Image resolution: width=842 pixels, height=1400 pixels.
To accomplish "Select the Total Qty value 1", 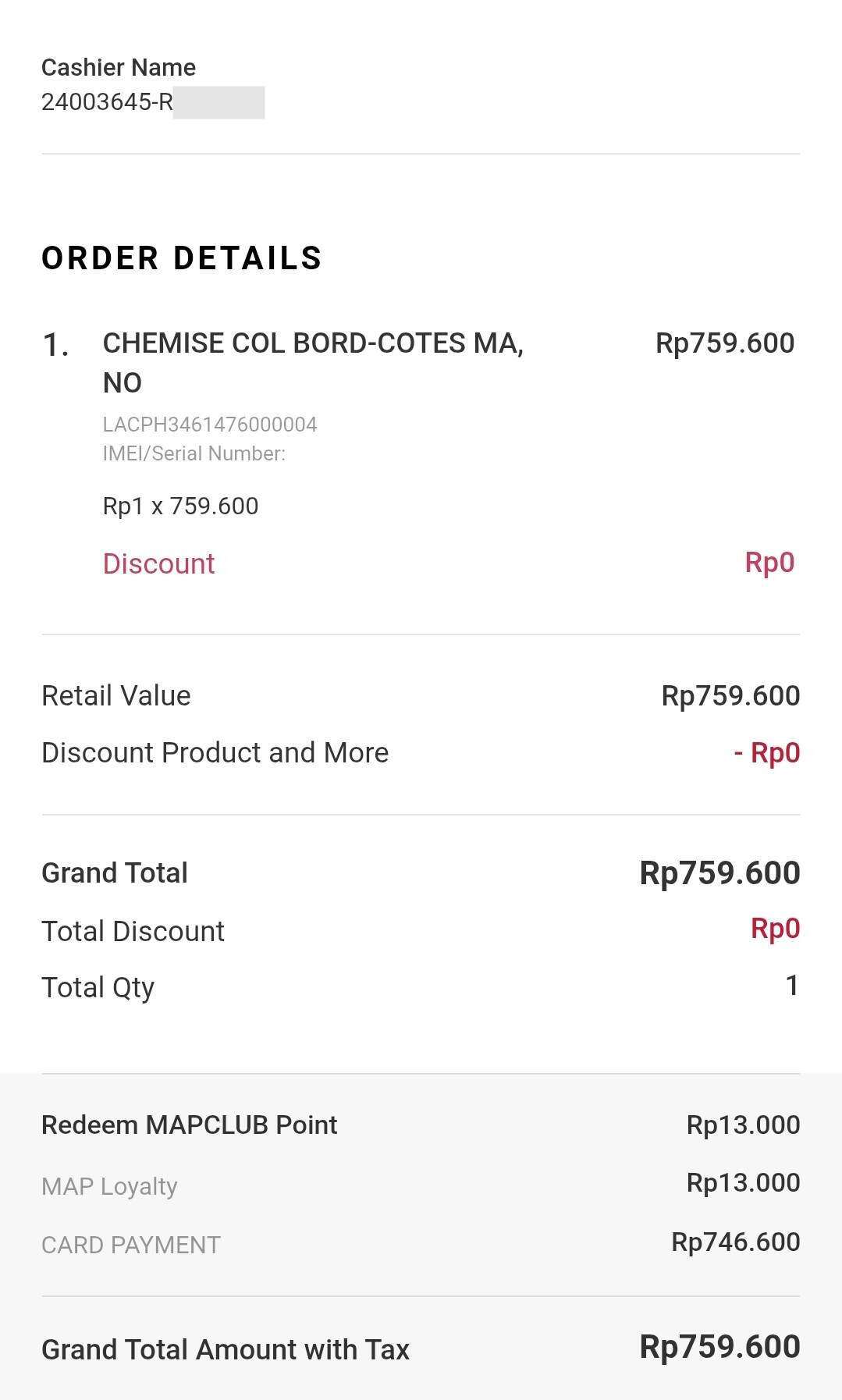I will (x=790, y=986).
